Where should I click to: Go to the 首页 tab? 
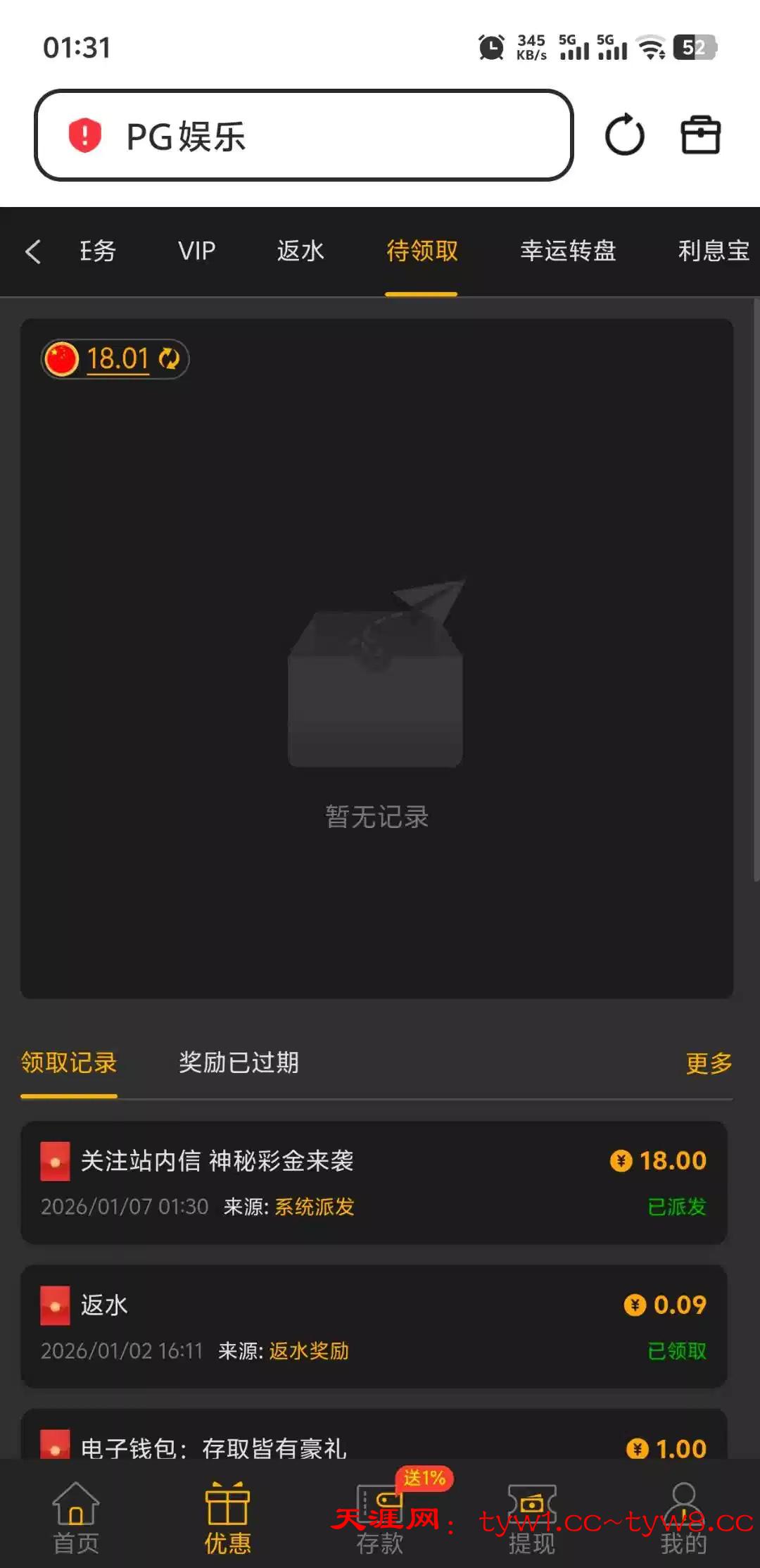click(76, 1518)
